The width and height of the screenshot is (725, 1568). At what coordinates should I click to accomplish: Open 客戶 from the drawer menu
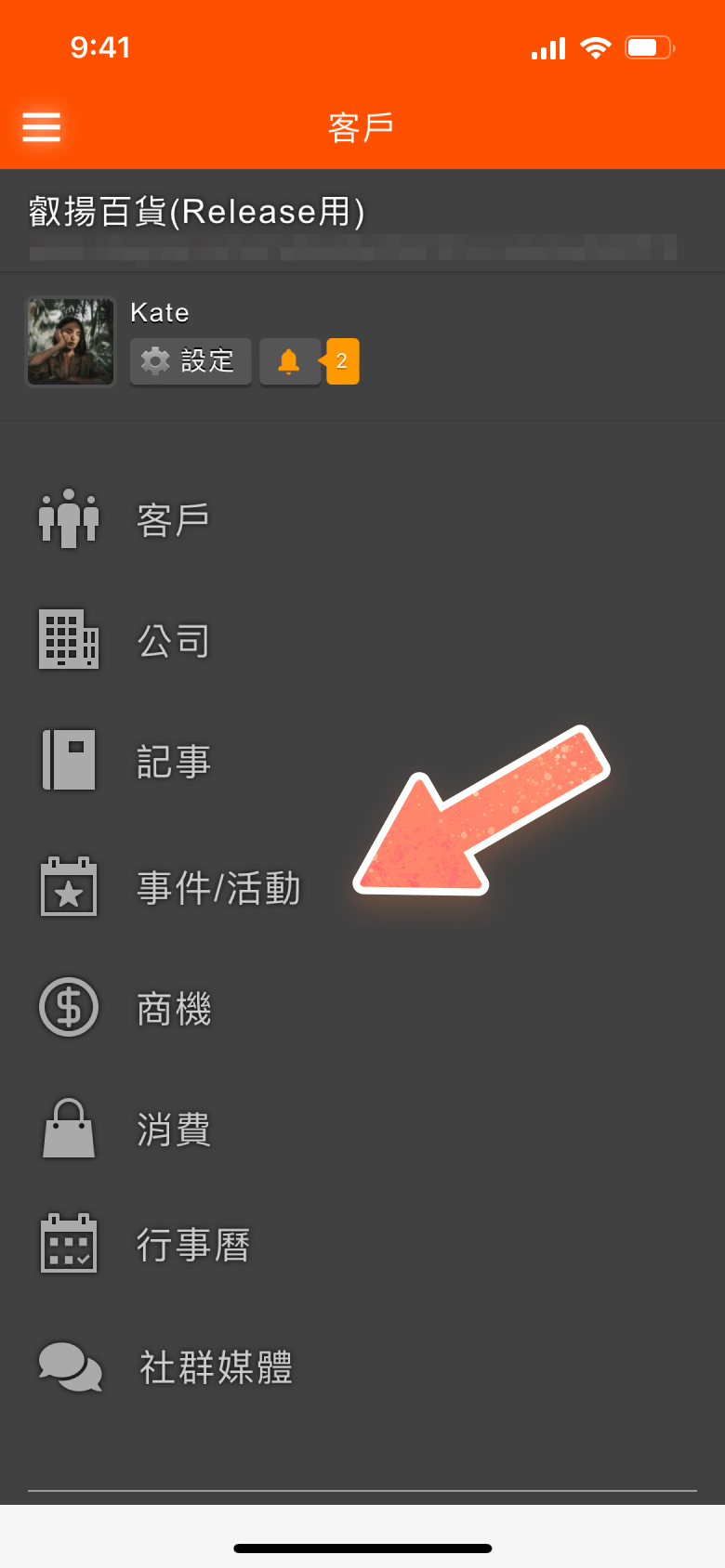tap(172, 519)
